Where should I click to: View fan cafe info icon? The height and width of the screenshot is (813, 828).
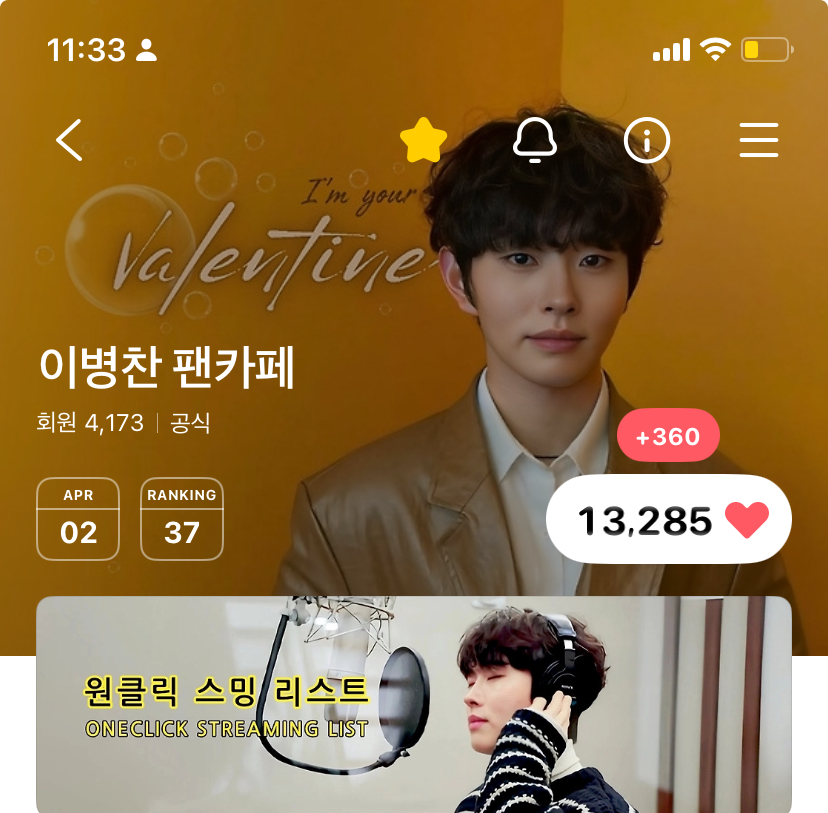pyautogui.click(x=647, y=141)
